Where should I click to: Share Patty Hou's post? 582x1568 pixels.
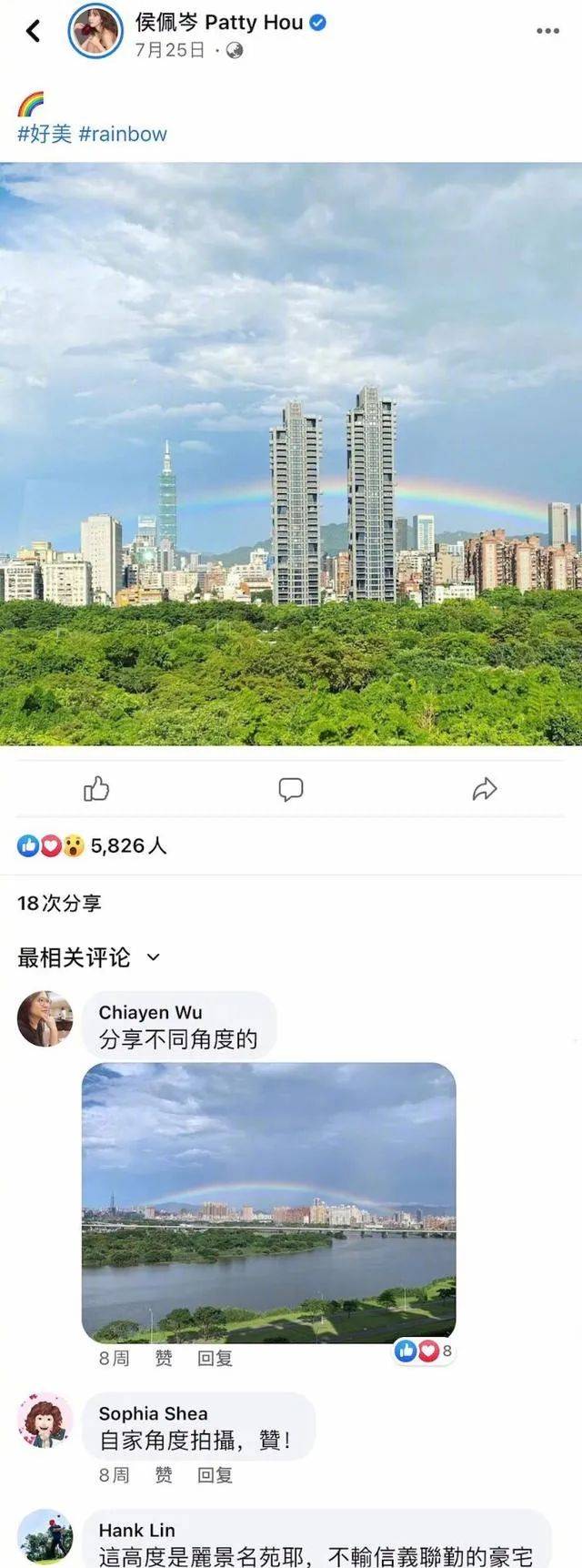[485, 788]
